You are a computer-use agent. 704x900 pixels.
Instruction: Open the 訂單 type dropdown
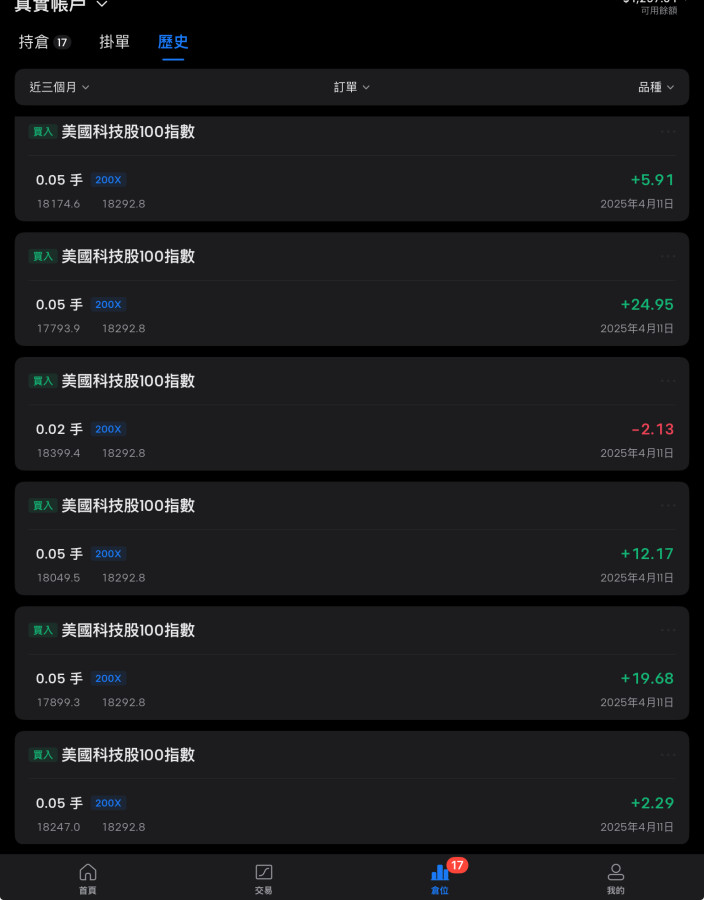[x=352, y=87]
